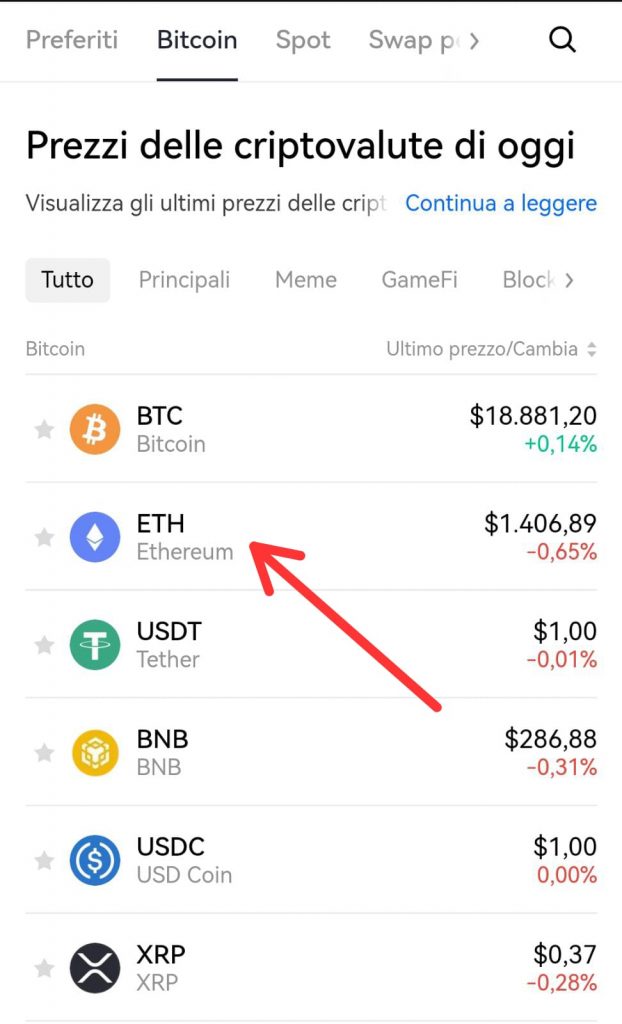Image resolution: width=622 pixels, height=1024 pixels.
Task: Select the Principali filter chip
Action: (x=184, y=280)
